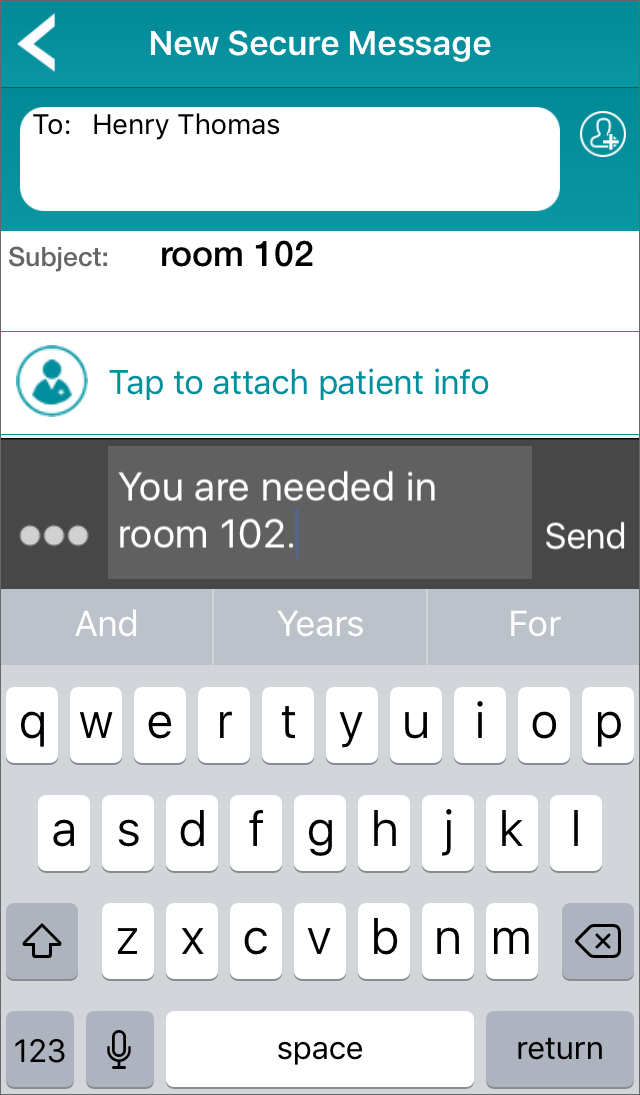This screenshot has width=640, height=1095.
Task: Switch keyboard to 123 numbers
Action: click(x=40, y=1049)
